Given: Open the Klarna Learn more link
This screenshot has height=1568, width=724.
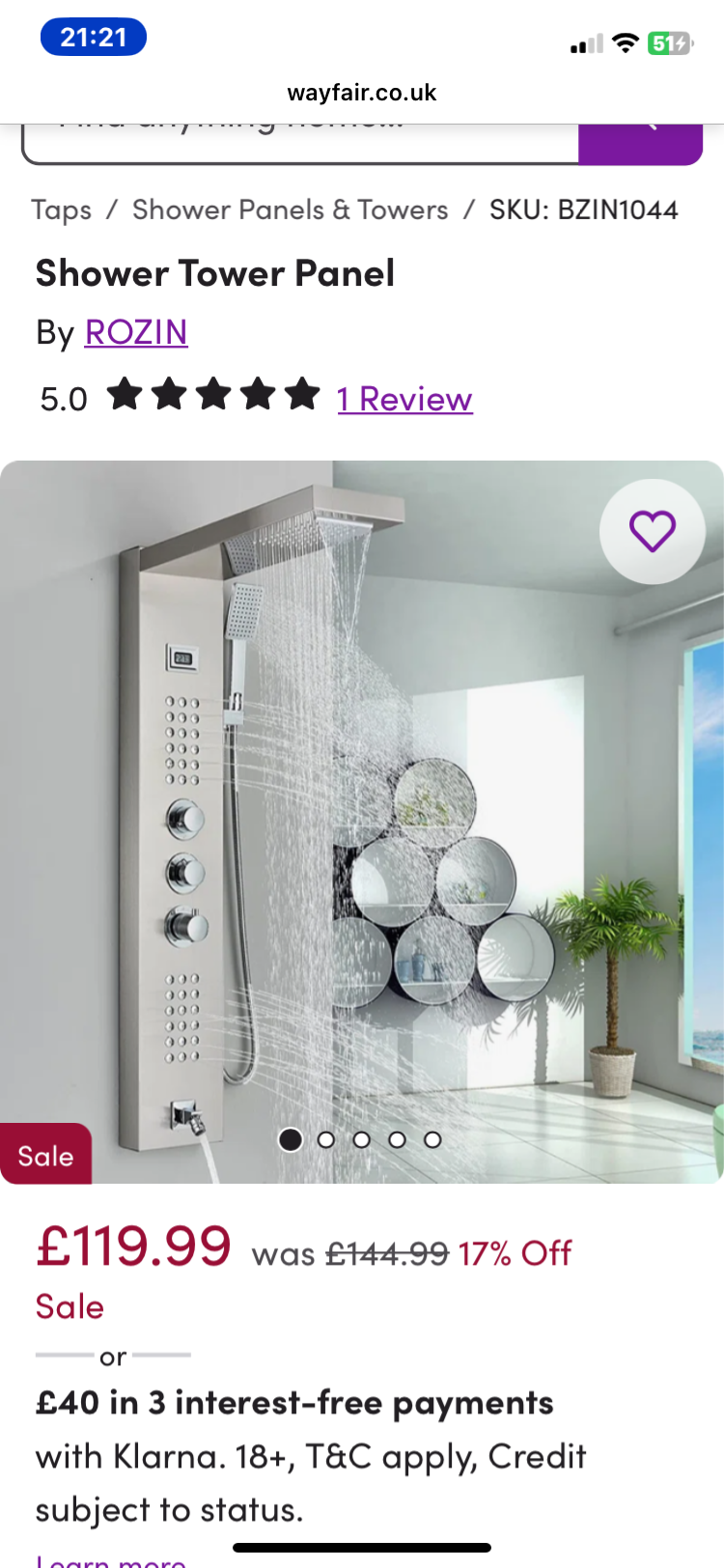Looking at the screenshot, I should pyautogui.click(x=111, y=1560).
